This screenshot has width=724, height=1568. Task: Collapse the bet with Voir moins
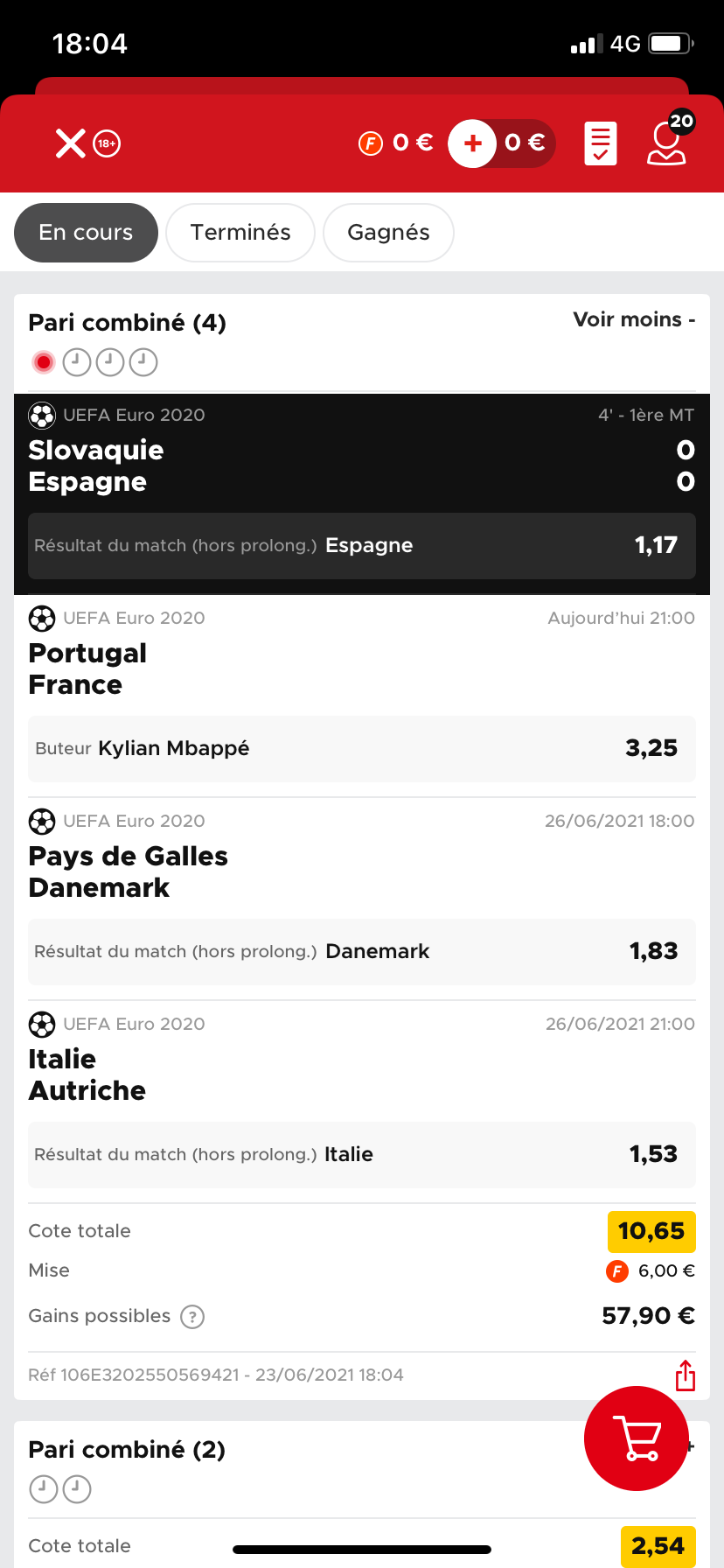tap(634, 319)
